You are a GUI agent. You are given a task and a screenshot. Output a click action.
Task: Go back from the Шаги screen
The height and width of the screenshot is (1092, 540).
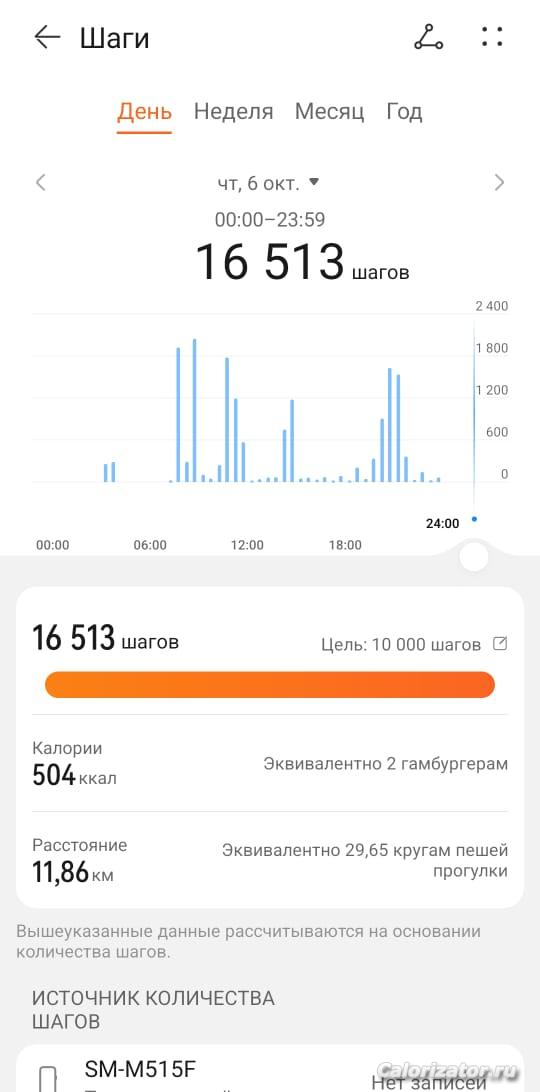47,37
